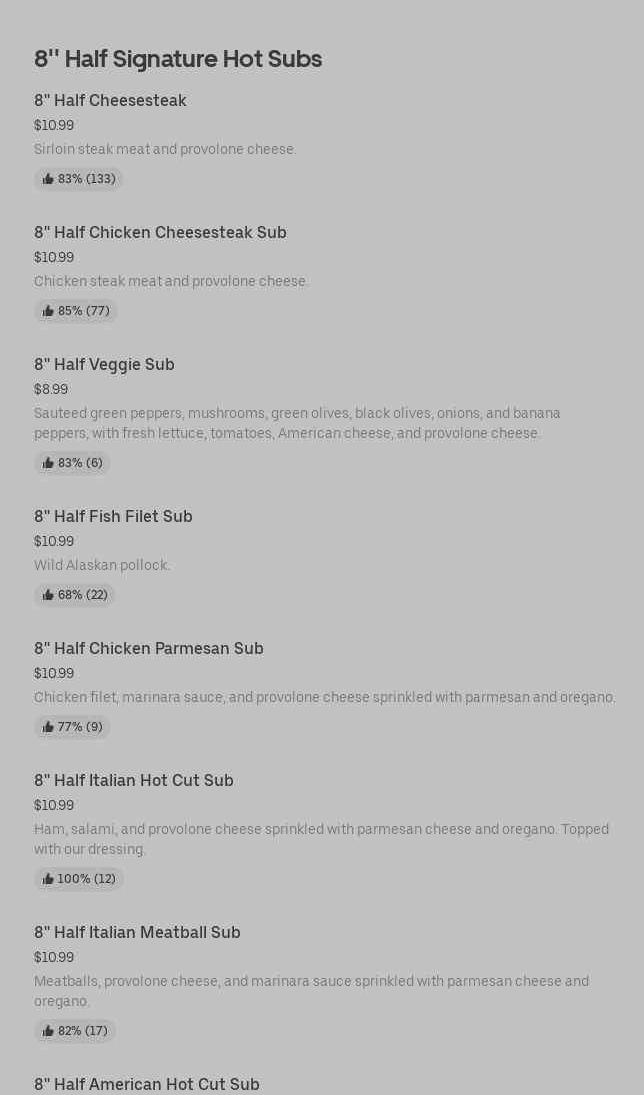644x1095 pixels.
Task: Open 8" Half American Hot Cut Sub
Action: pyautogui.click(x=147, y=1084)
